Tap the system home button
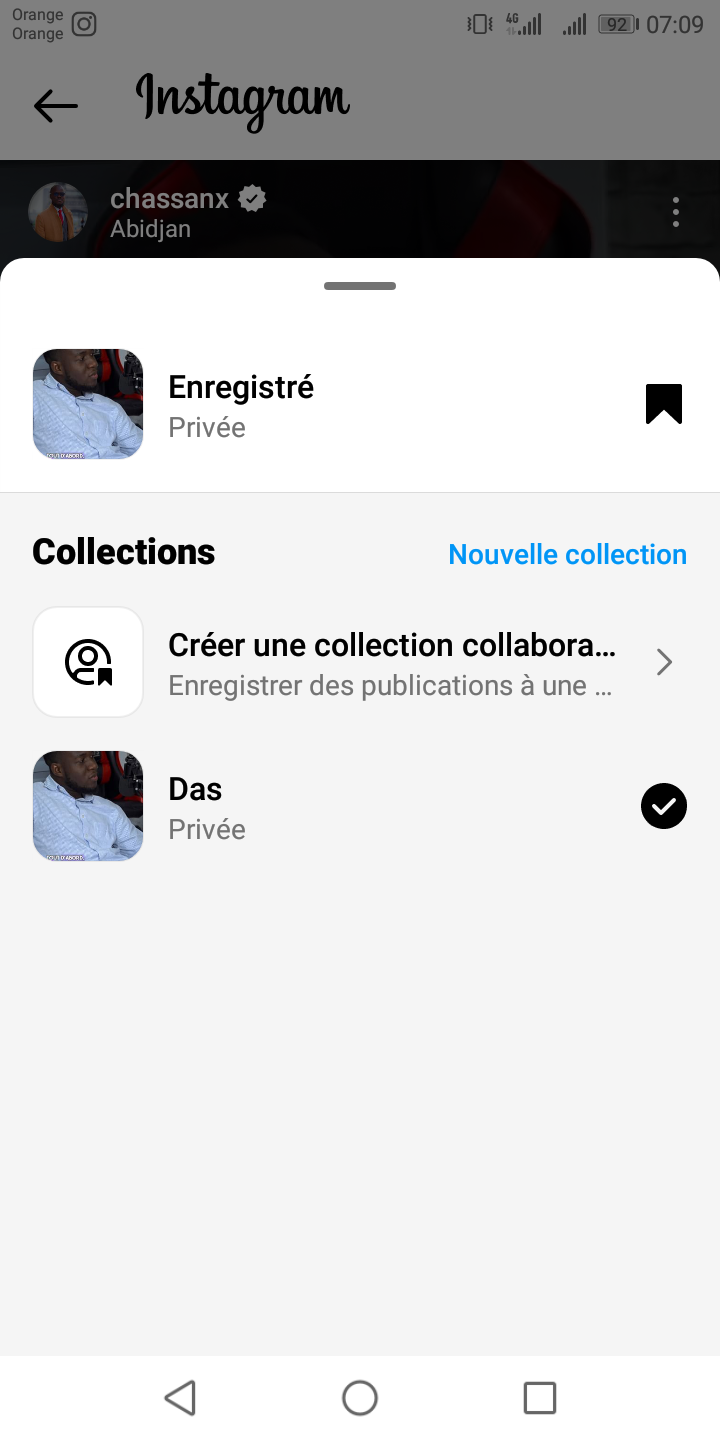The height and width of the screenshot is (1440, 720). click(x=360, y=1397)
